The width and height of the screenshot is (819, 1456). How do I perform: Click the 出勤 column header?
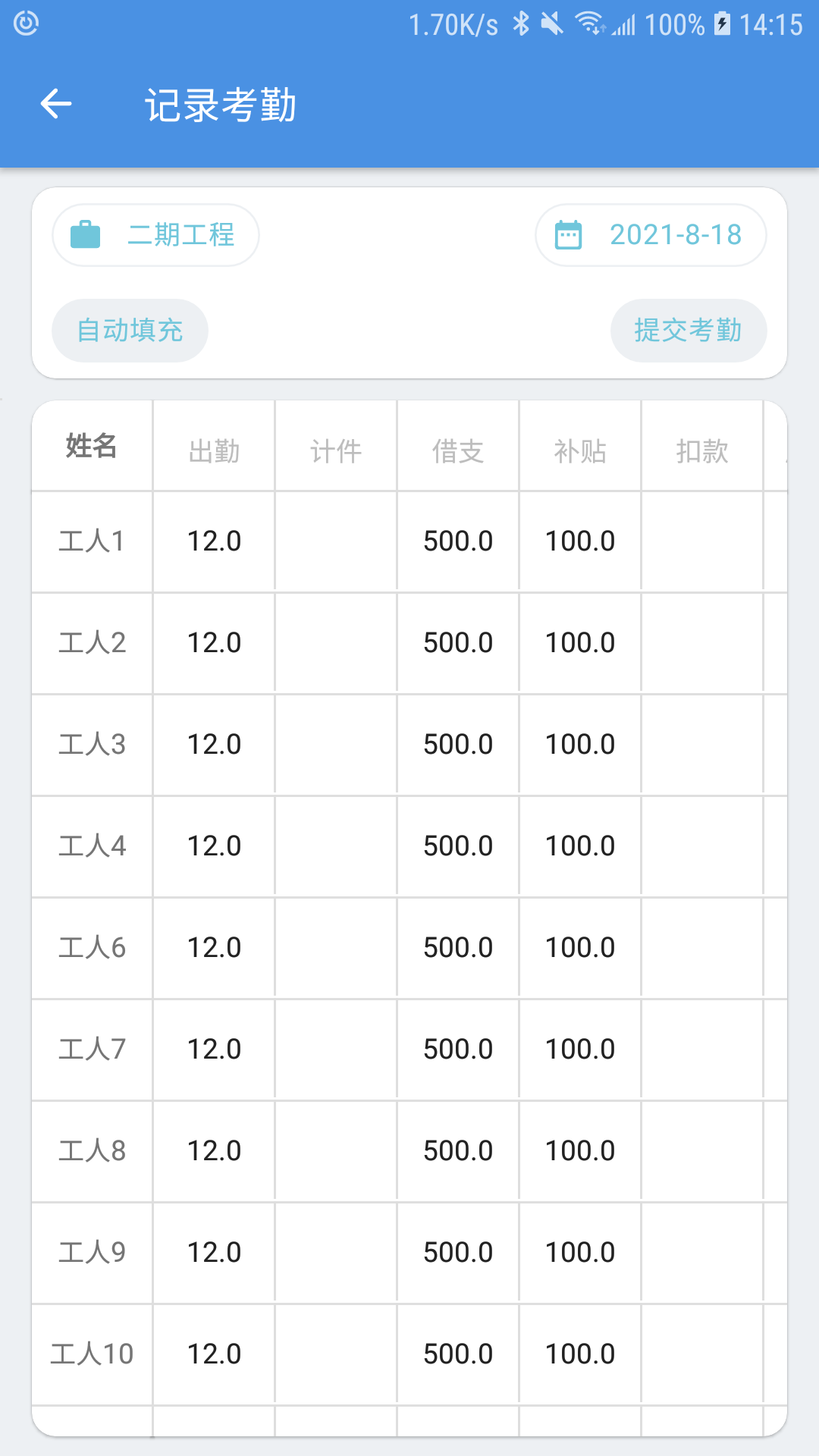[213, 450]
